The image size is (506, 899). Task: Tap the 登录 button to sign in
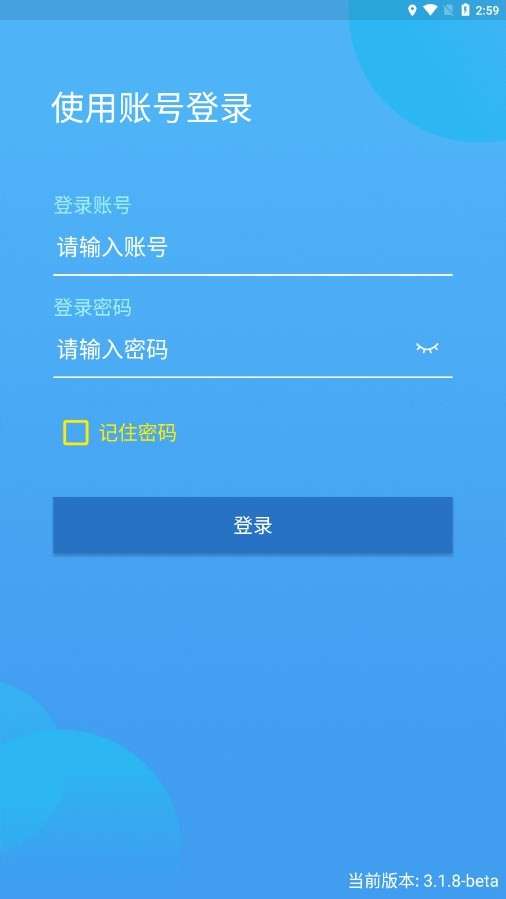click(253, 525)
